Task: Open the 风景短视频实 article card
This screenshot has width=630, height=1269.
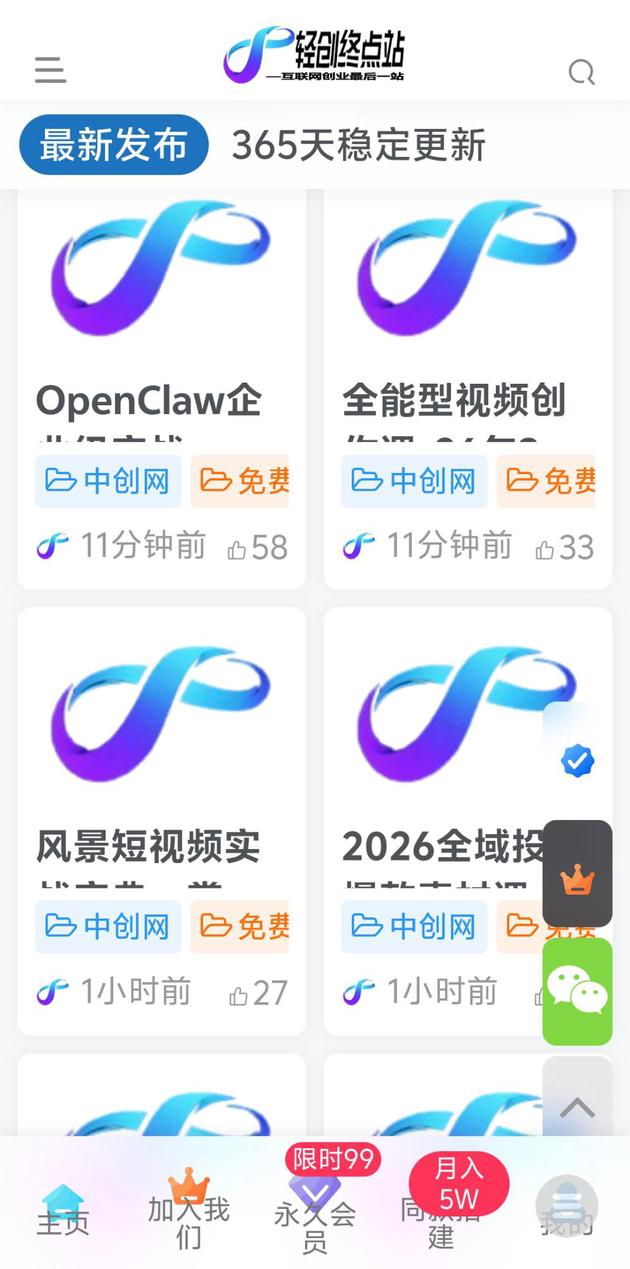Action: pyautogui.click(x=148, y=846)
